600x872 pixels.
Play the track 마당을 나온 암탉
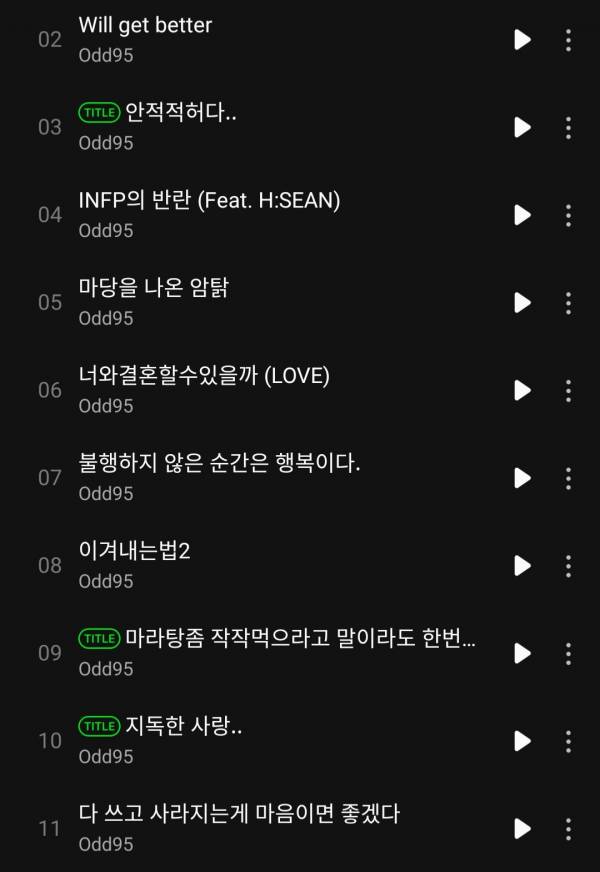tap(522, 302)
